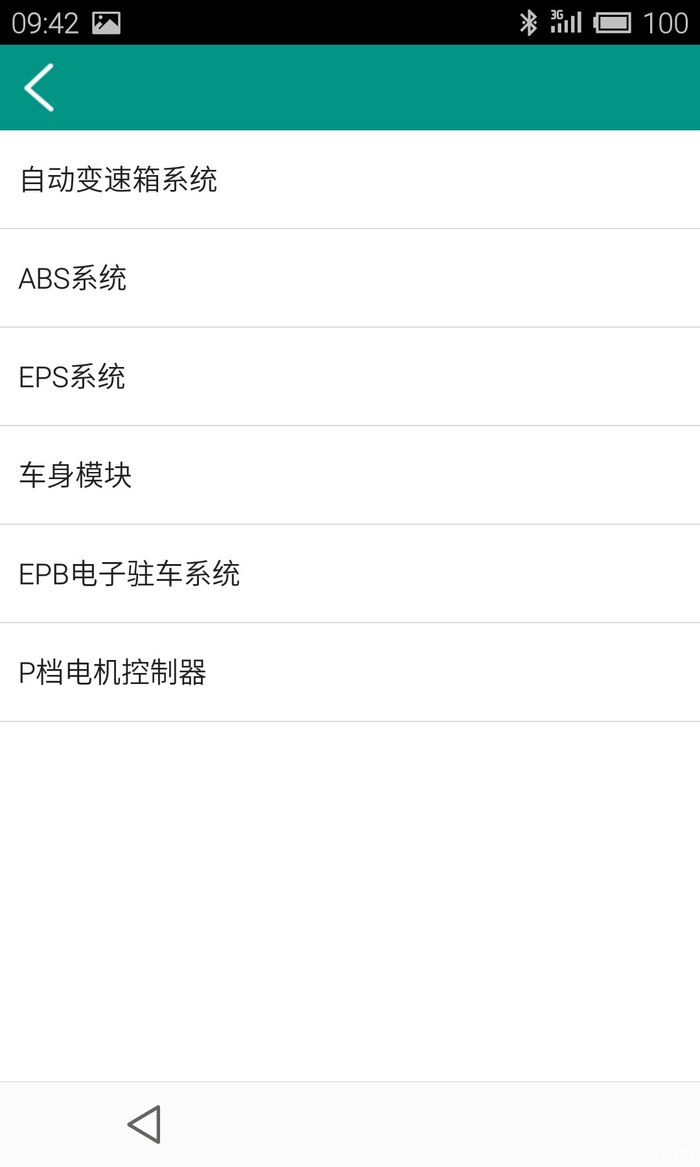Open 自动变速箱系统 row
Screen dimensions: 700x1167
point(350,179)
